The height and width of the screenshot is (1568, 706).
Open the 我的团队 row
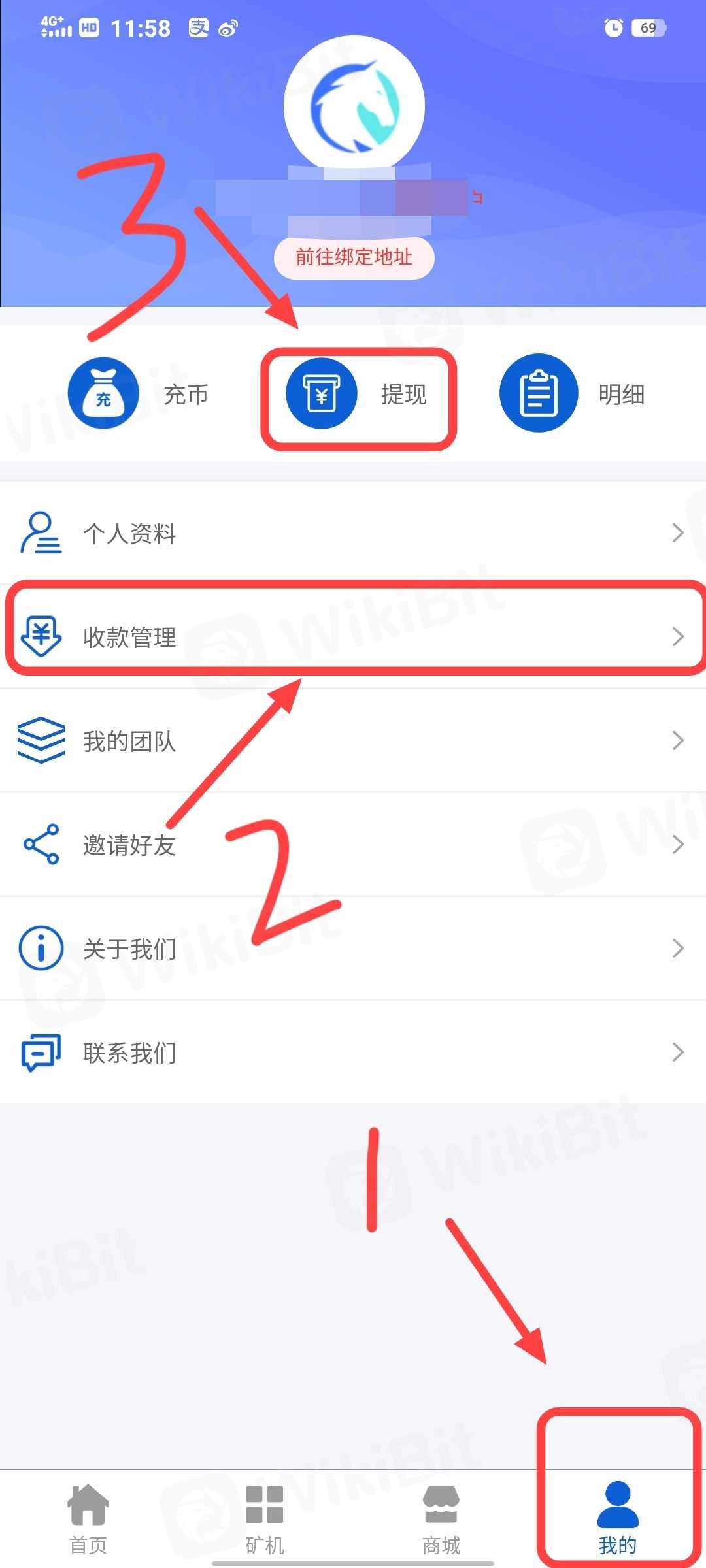(353, 741)
